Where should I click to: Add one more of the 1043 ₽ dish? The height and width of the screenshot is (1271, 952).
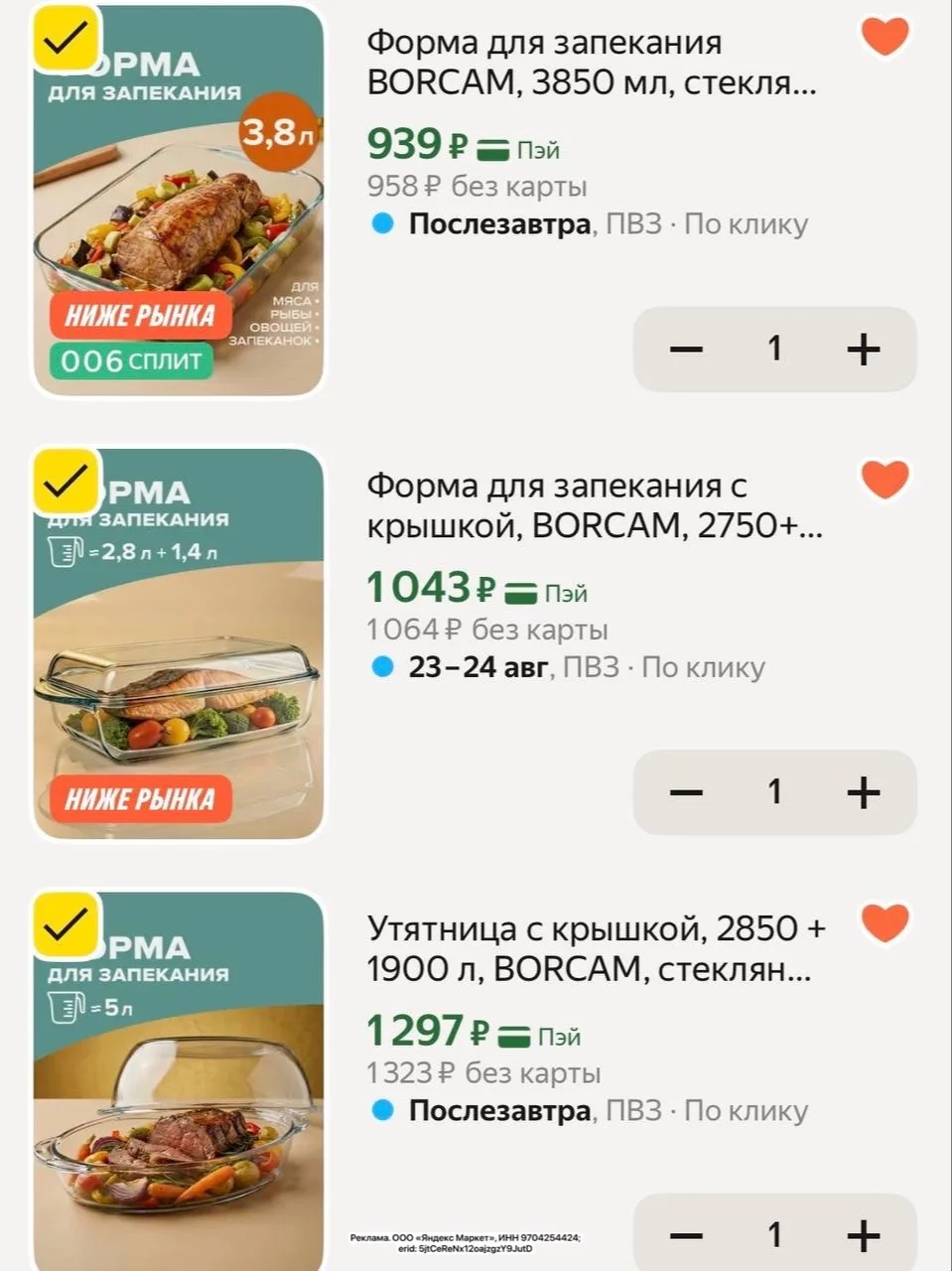tap(864, 791)
